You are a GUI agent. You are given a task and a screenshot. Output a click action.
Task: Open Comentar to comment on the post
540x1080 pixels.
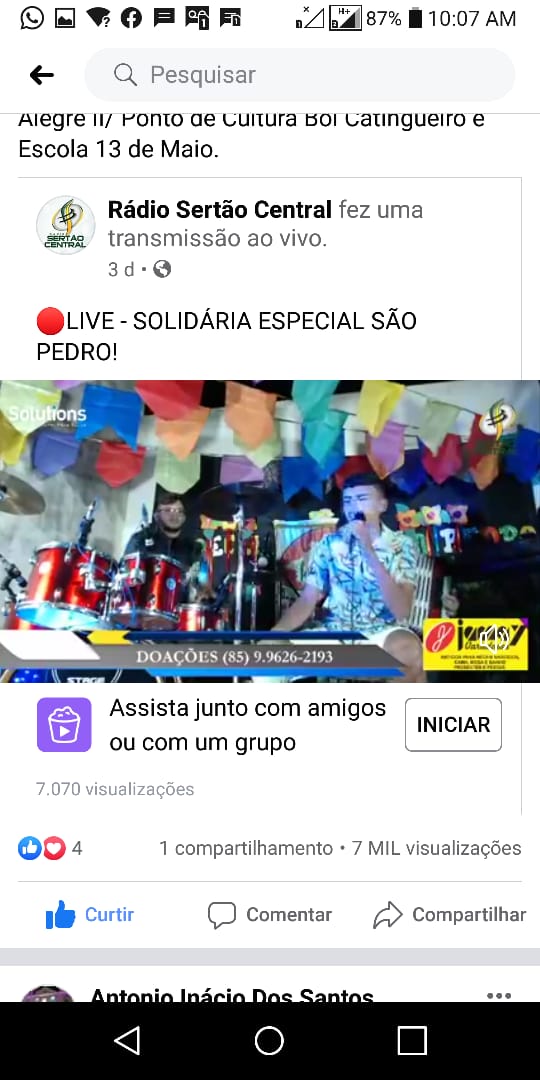coord(270,915)
